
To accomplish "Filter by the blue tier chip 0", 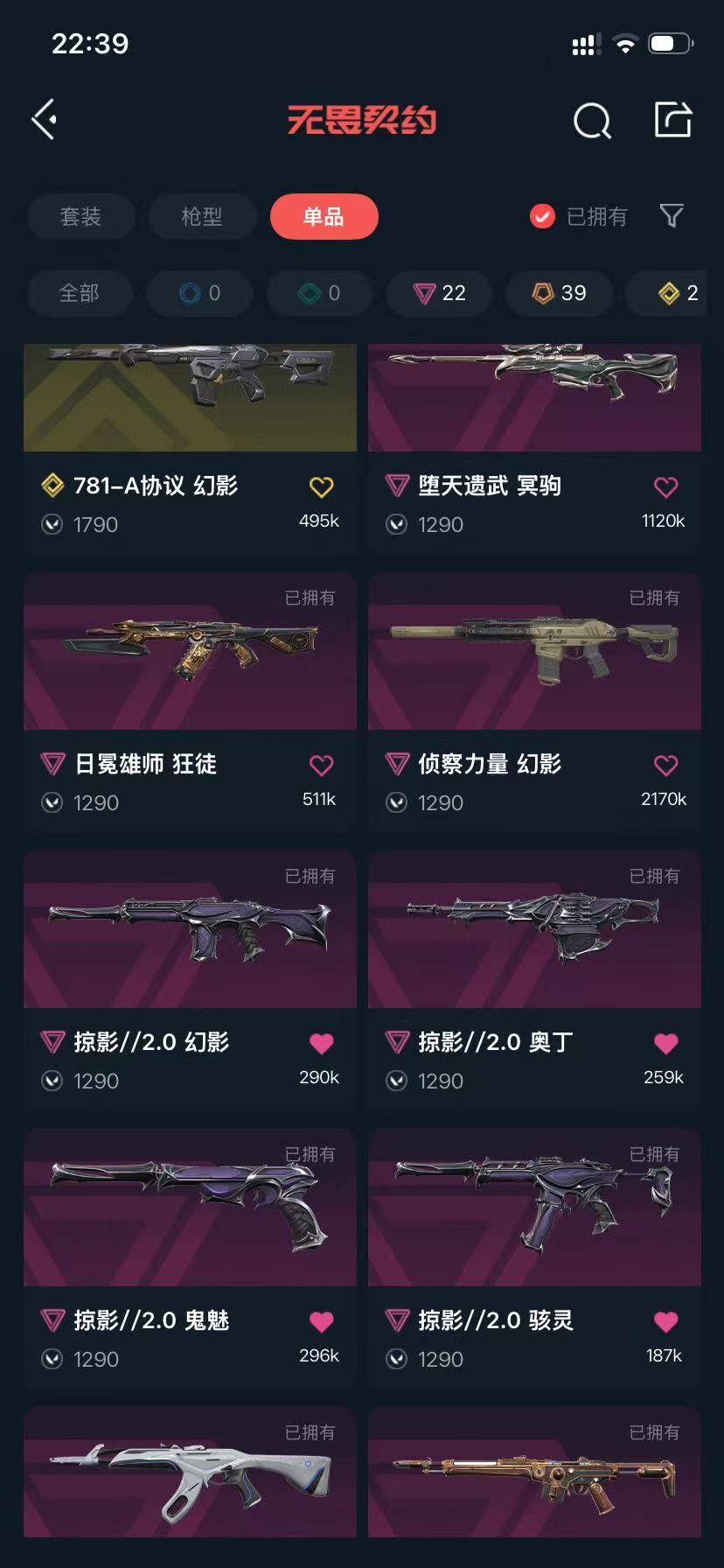I will pyautogui.click(x=199, y=293).
